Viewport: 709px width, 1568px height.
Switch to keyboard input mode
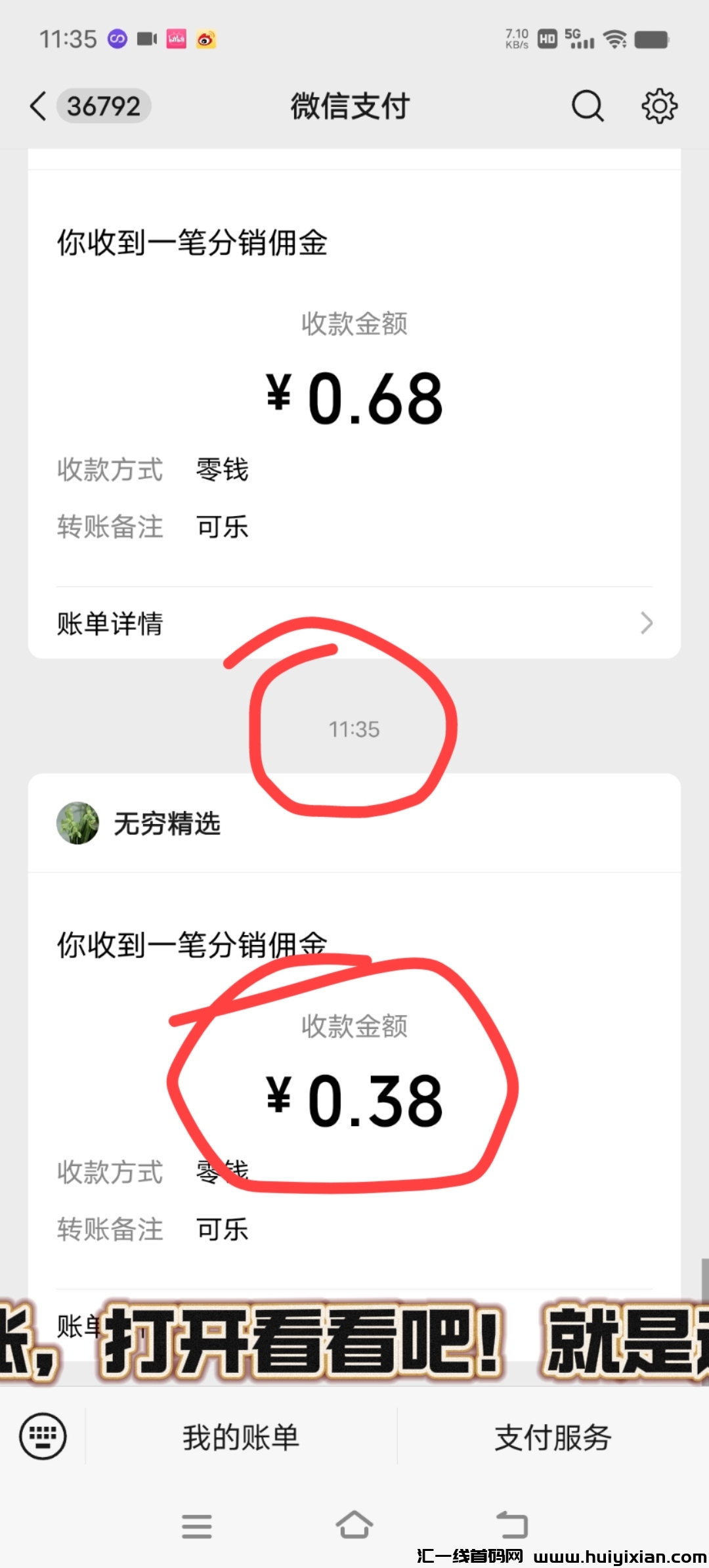(43, 1436)
